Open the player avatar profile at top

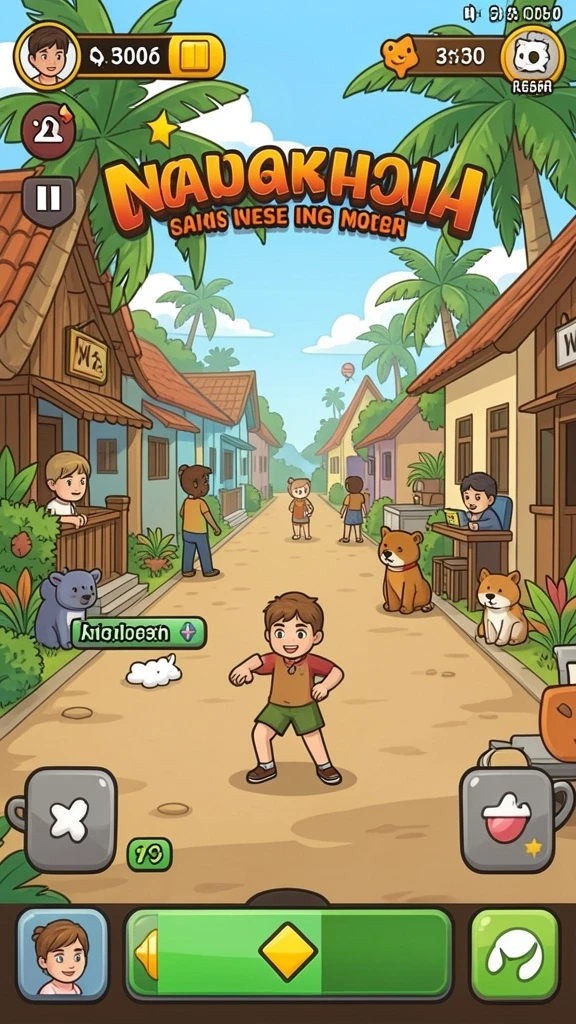(47, 56)
